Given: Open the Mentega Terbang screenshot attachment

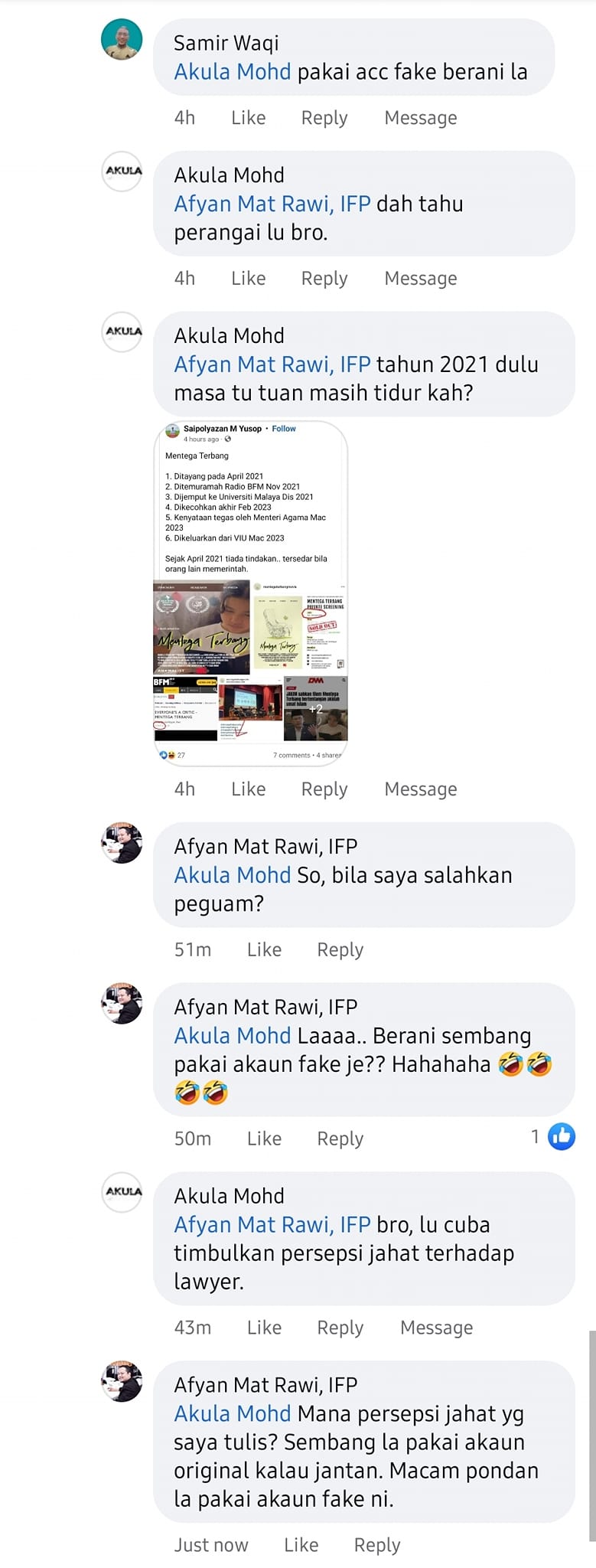Looking at the screenshot, I should (x=251, y=593).
